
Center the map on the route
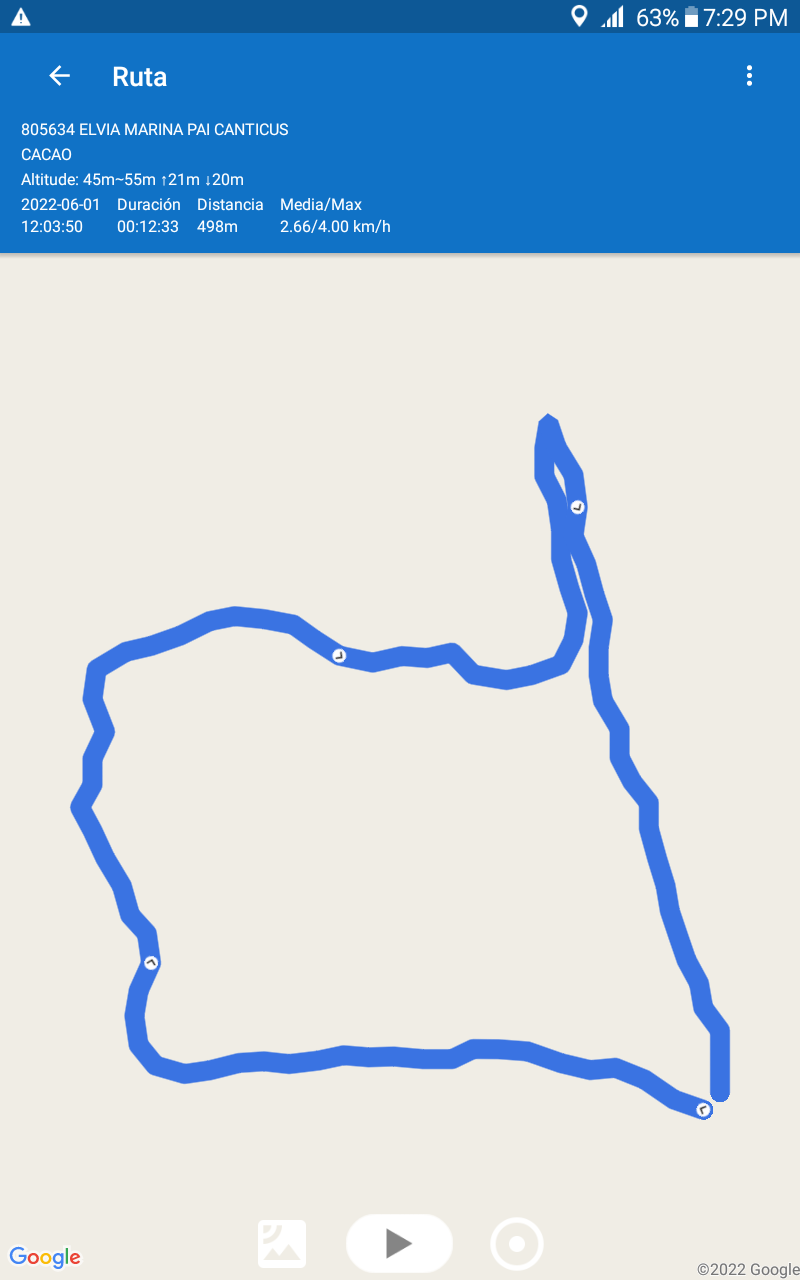517,1244
